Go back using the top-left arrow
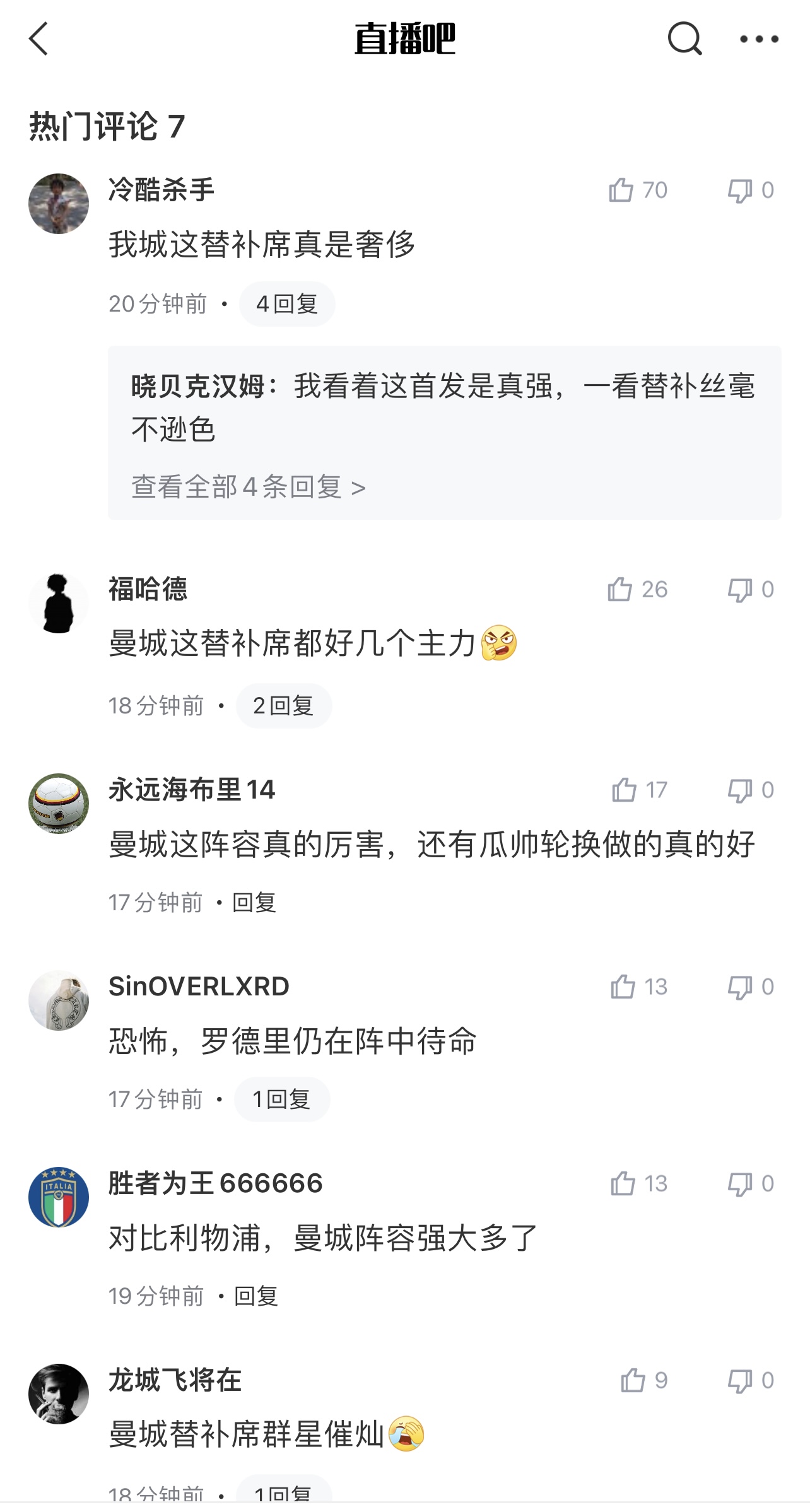Screen dimensions: 810x1512 pyautogui.click(x=39, y=39)
